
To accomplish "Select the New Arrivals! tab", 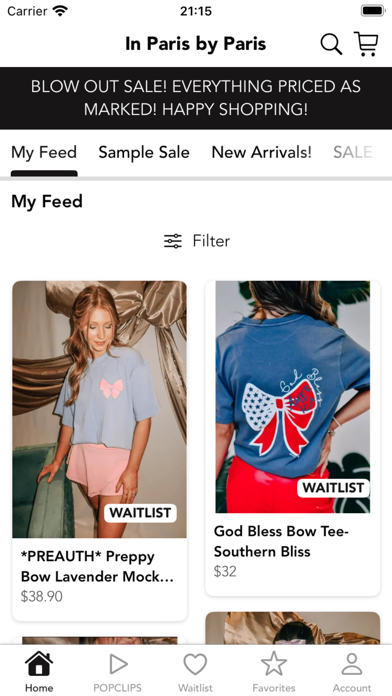I will pos(261,152).
